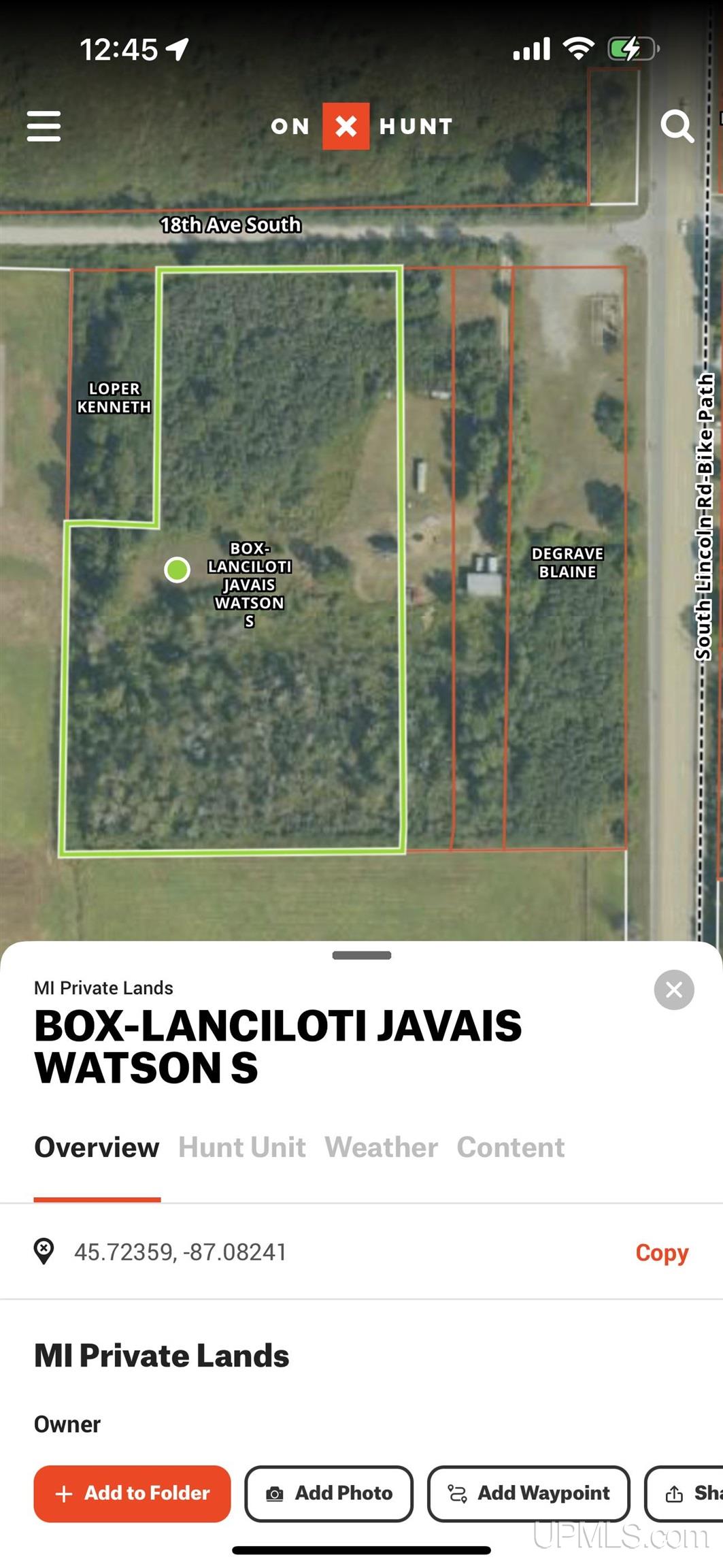723x1568 pixels.
Task: Select the Overview tab
Action: 97,1147
